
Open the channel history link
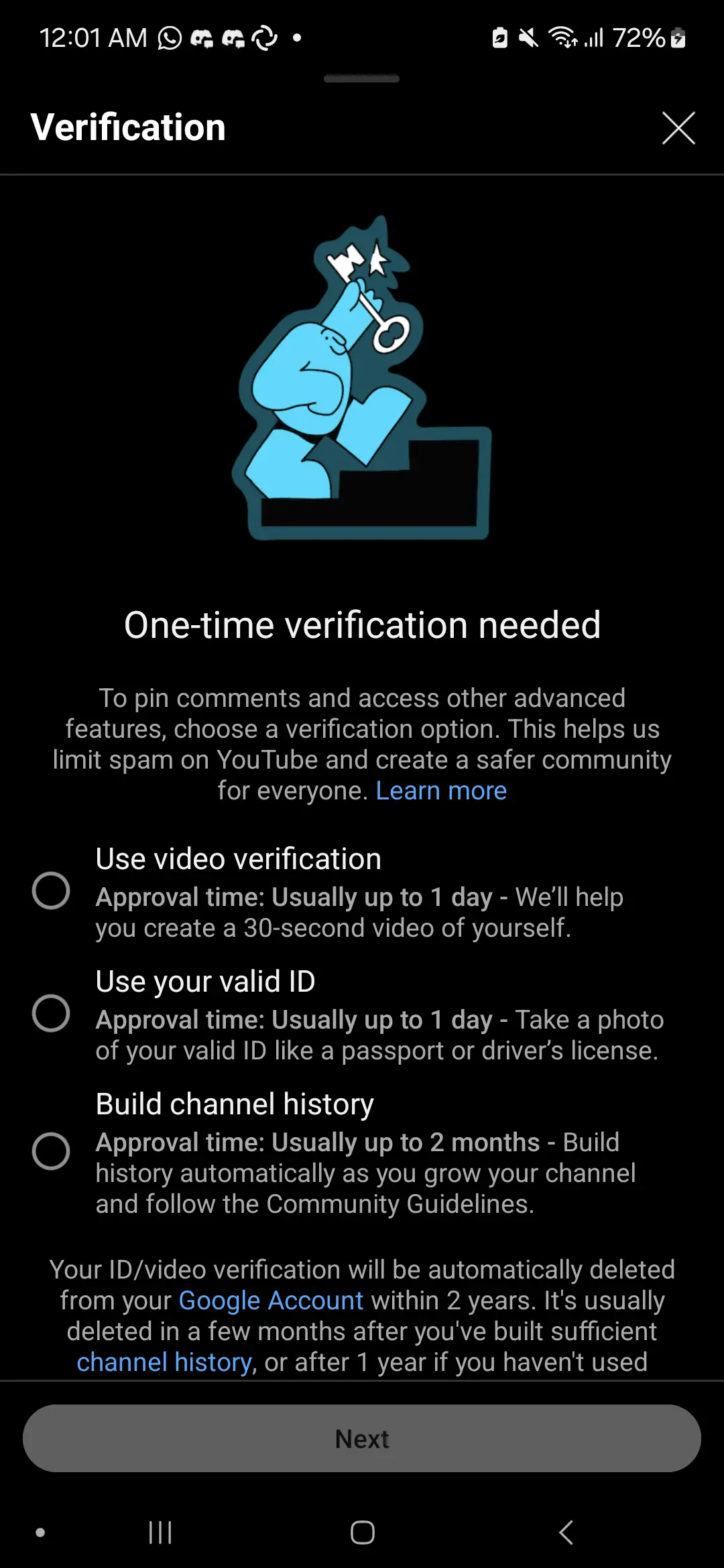[x=164, y=1362]
